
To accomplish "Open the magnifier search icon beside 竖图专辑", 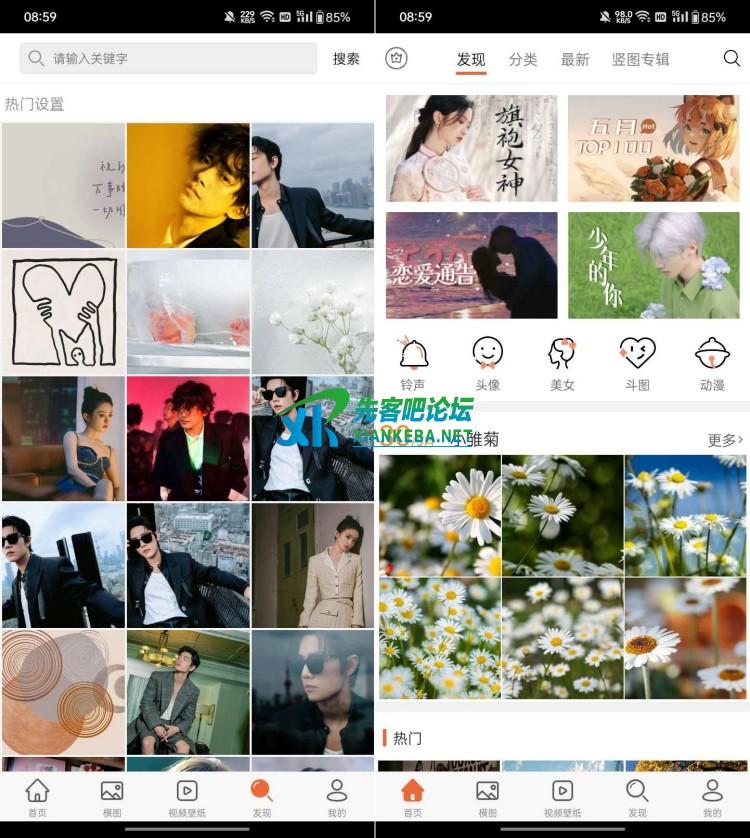I will pos(732,58).
